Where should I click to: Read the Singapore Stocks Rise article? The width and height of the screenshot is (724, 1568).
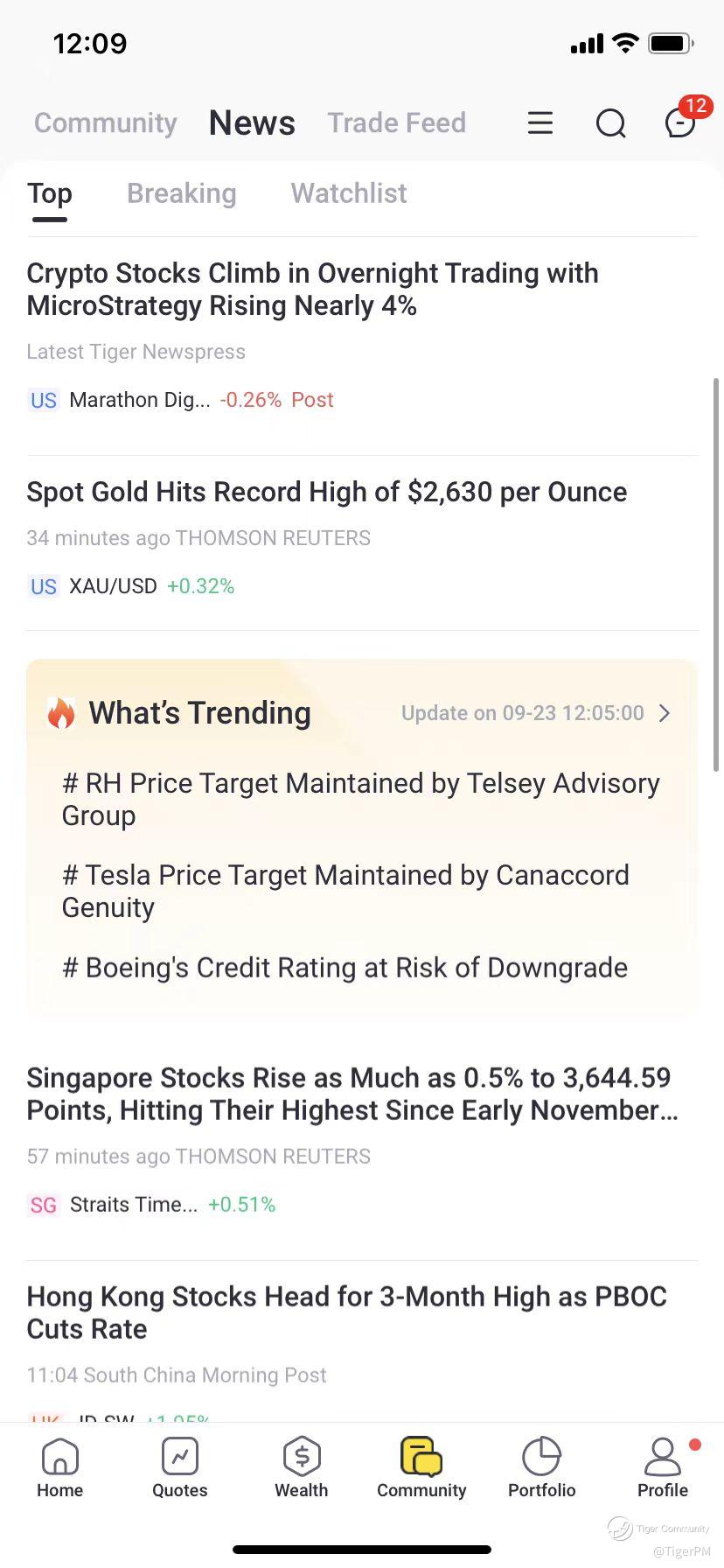(x=352, y=1094)
